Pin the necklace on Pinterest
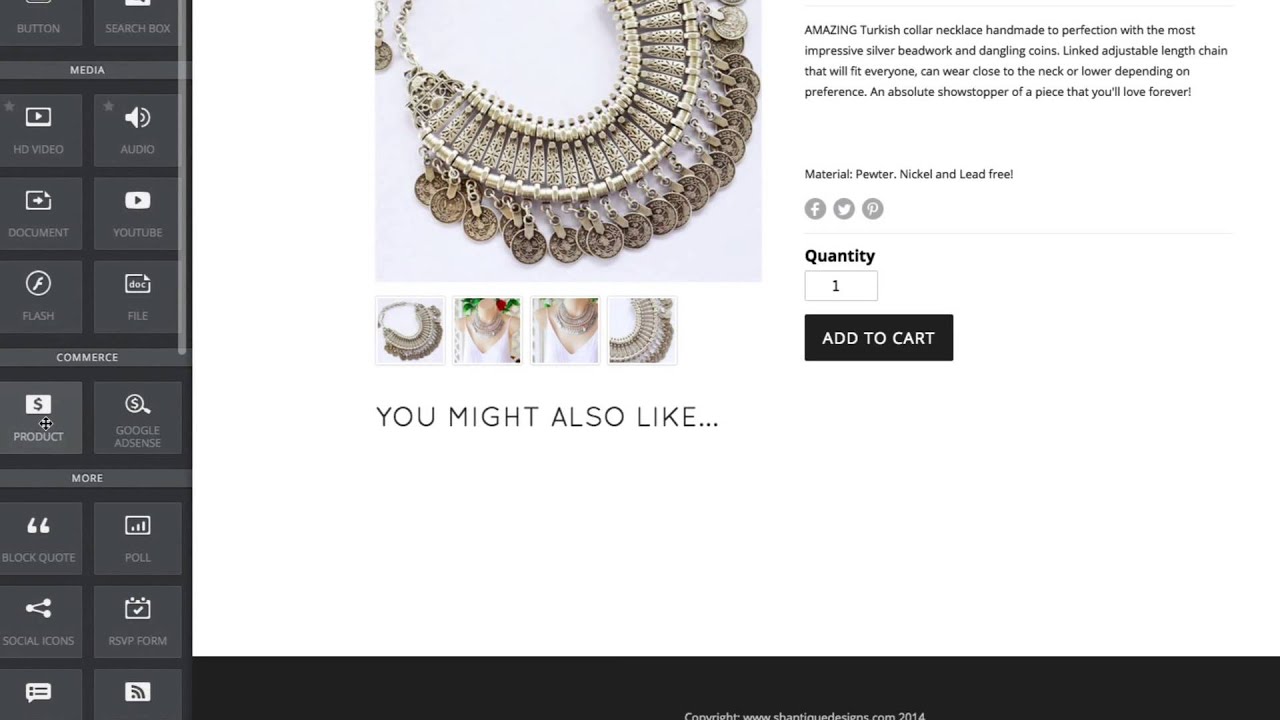1280x720 pixels. [873, 209]
